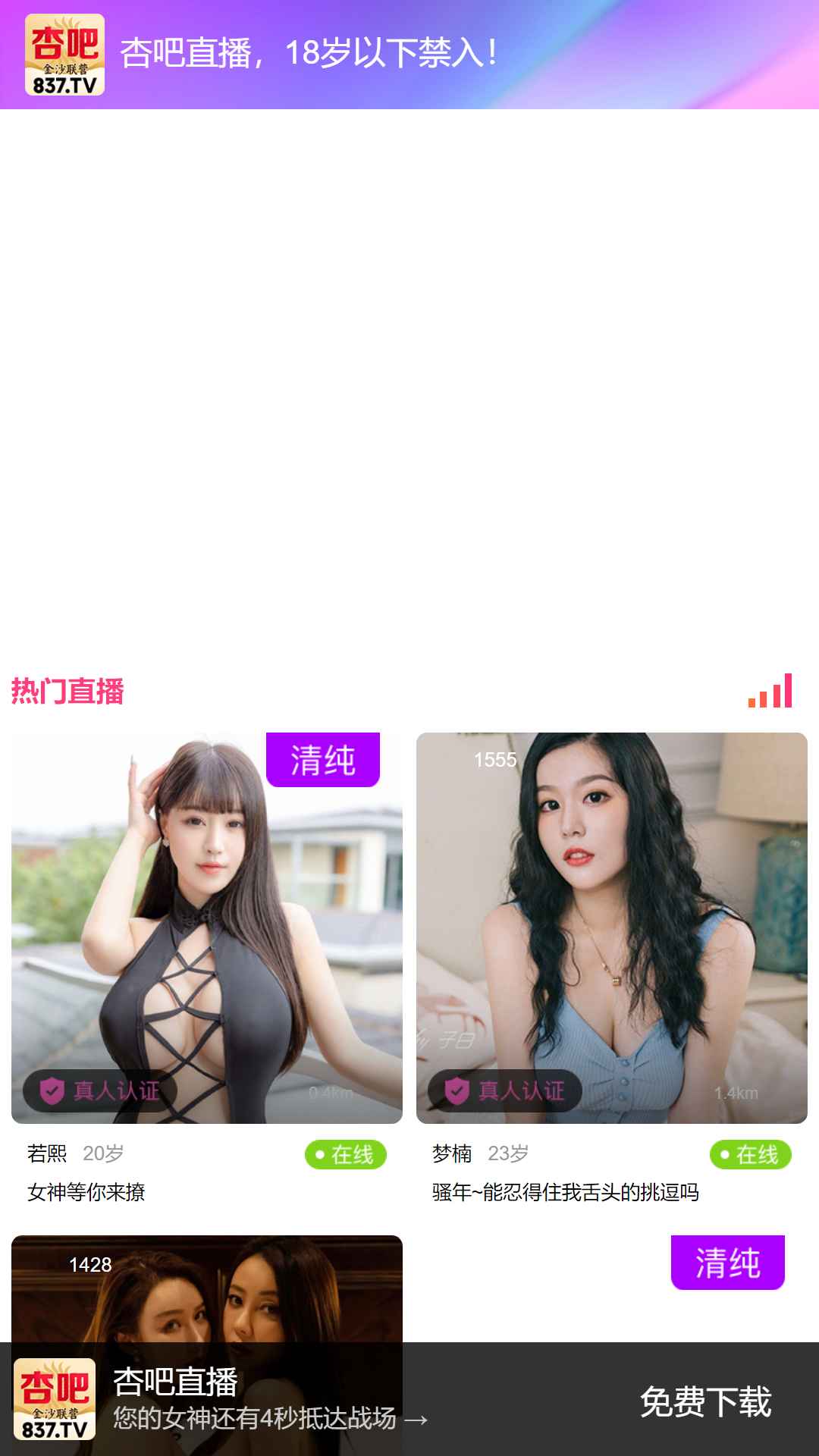Tap the 免费下载 button
Viewport: 819px width, 1456px height.
[x=705, y=1401]
